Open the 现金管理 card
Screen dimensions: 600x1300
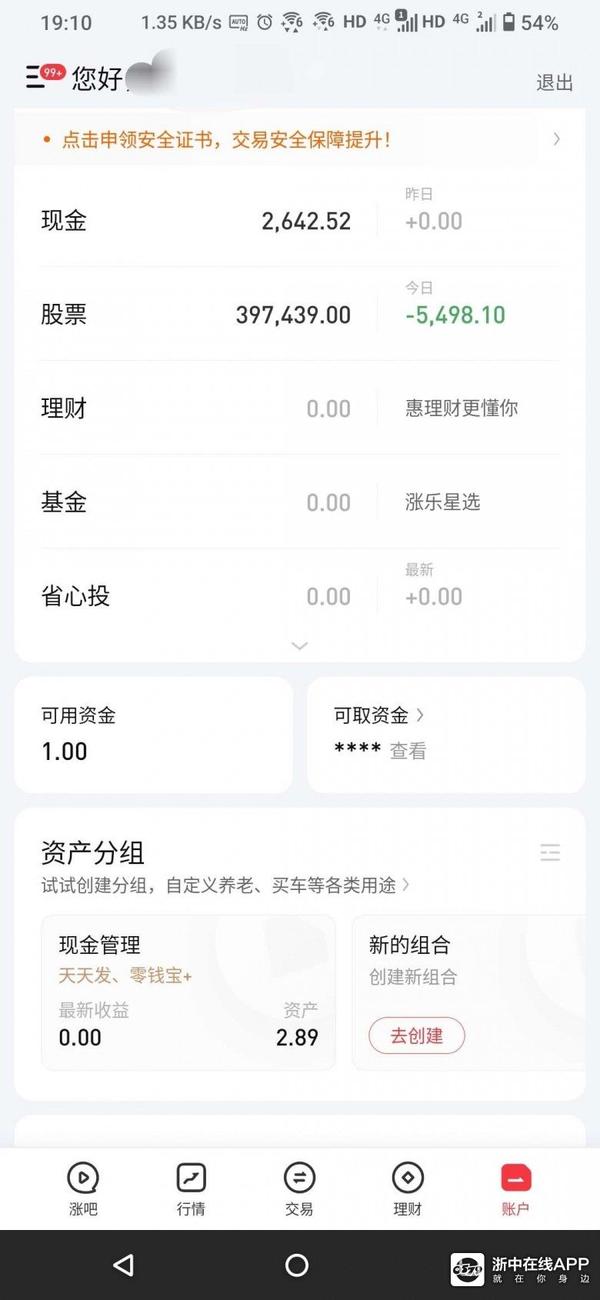pos(188,992)
